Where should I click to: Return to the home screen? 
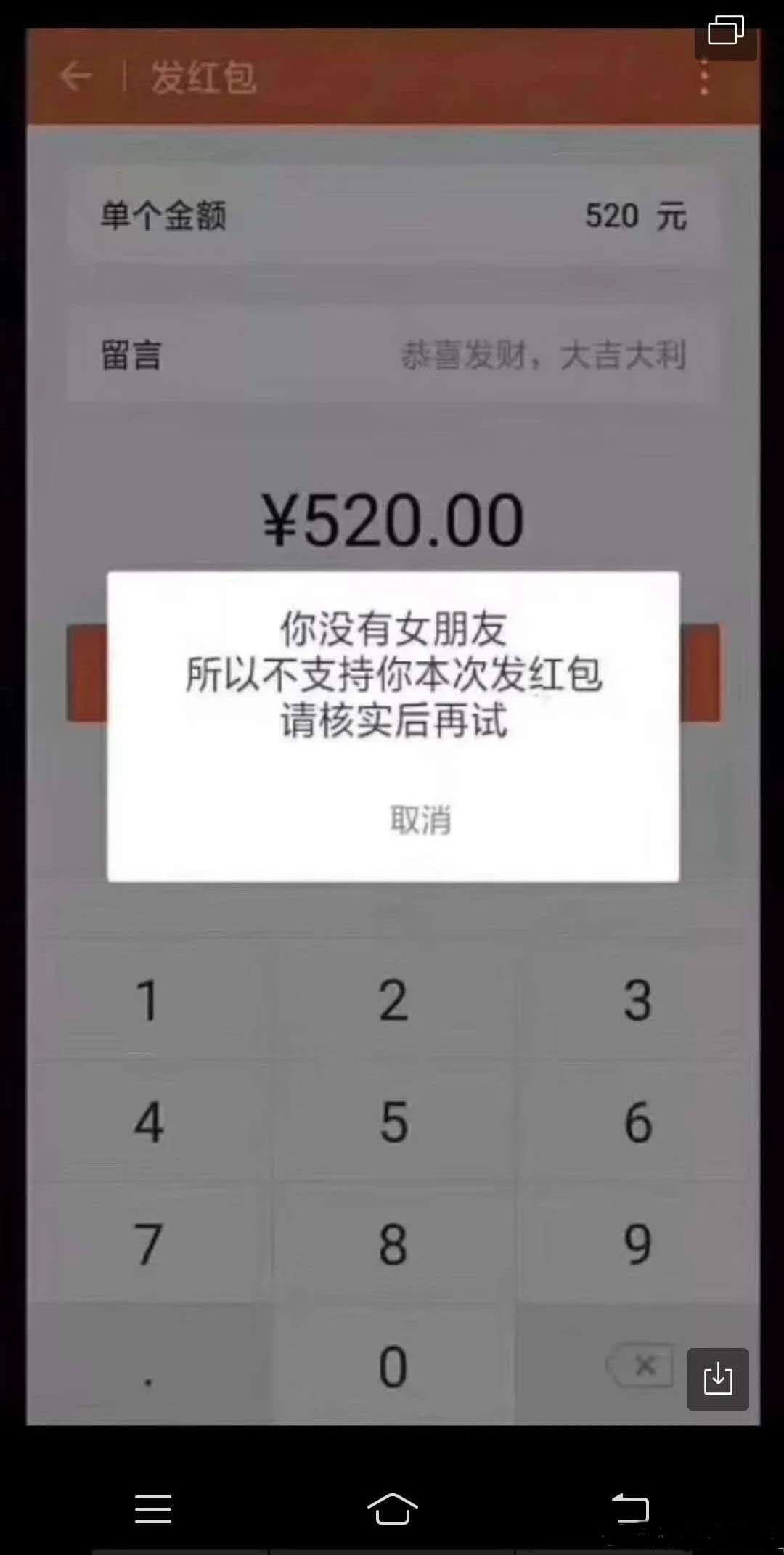click(392, 1509)
